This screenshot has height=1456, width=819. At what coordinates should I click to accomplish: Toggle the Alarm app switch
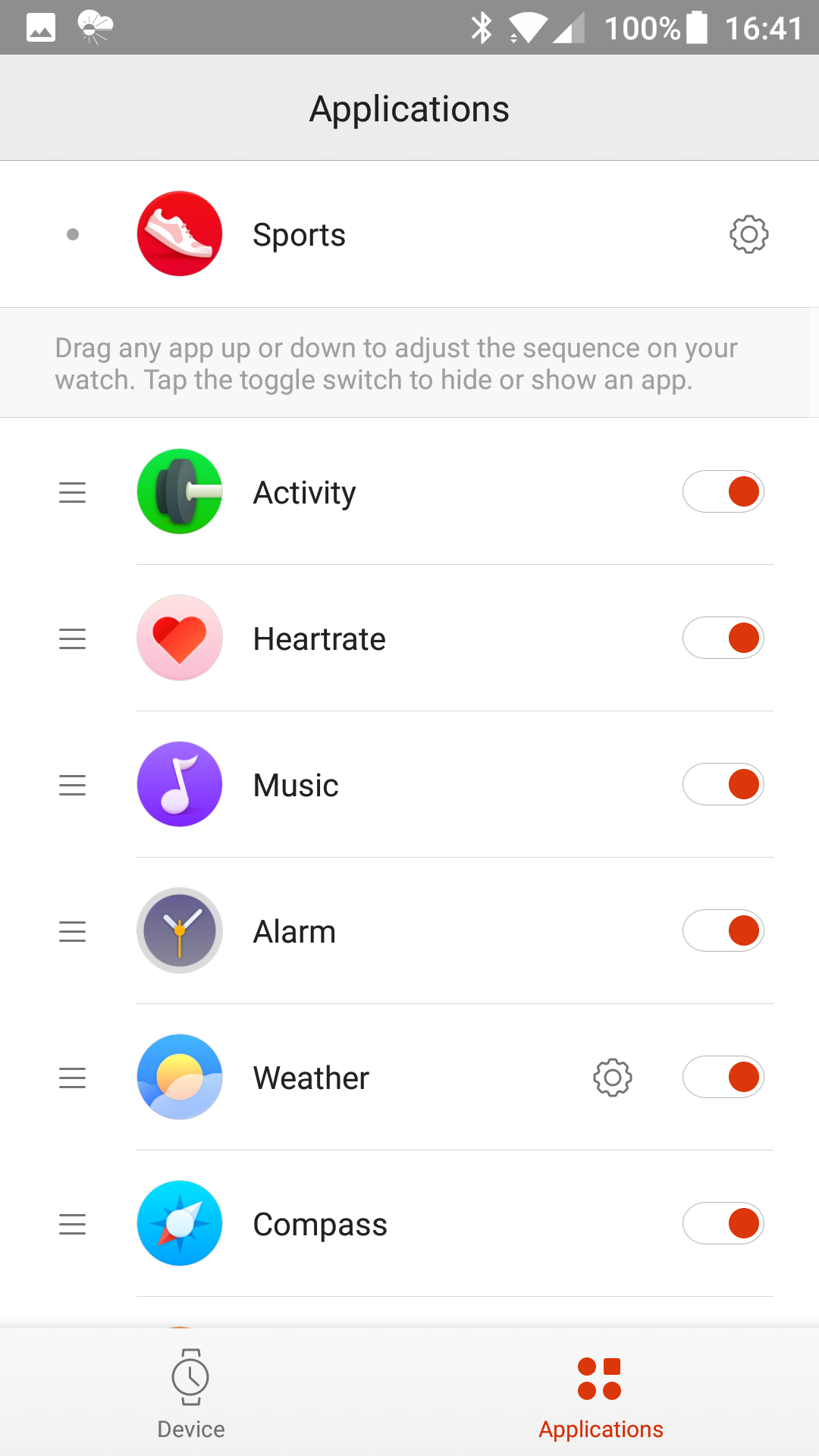[x=723, y=930]
